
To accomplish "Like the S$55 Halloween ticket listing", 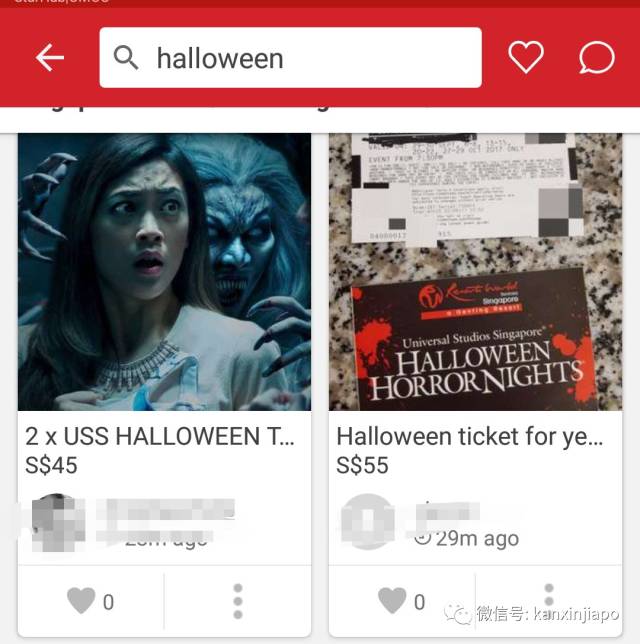I will [x=401, y=601].
